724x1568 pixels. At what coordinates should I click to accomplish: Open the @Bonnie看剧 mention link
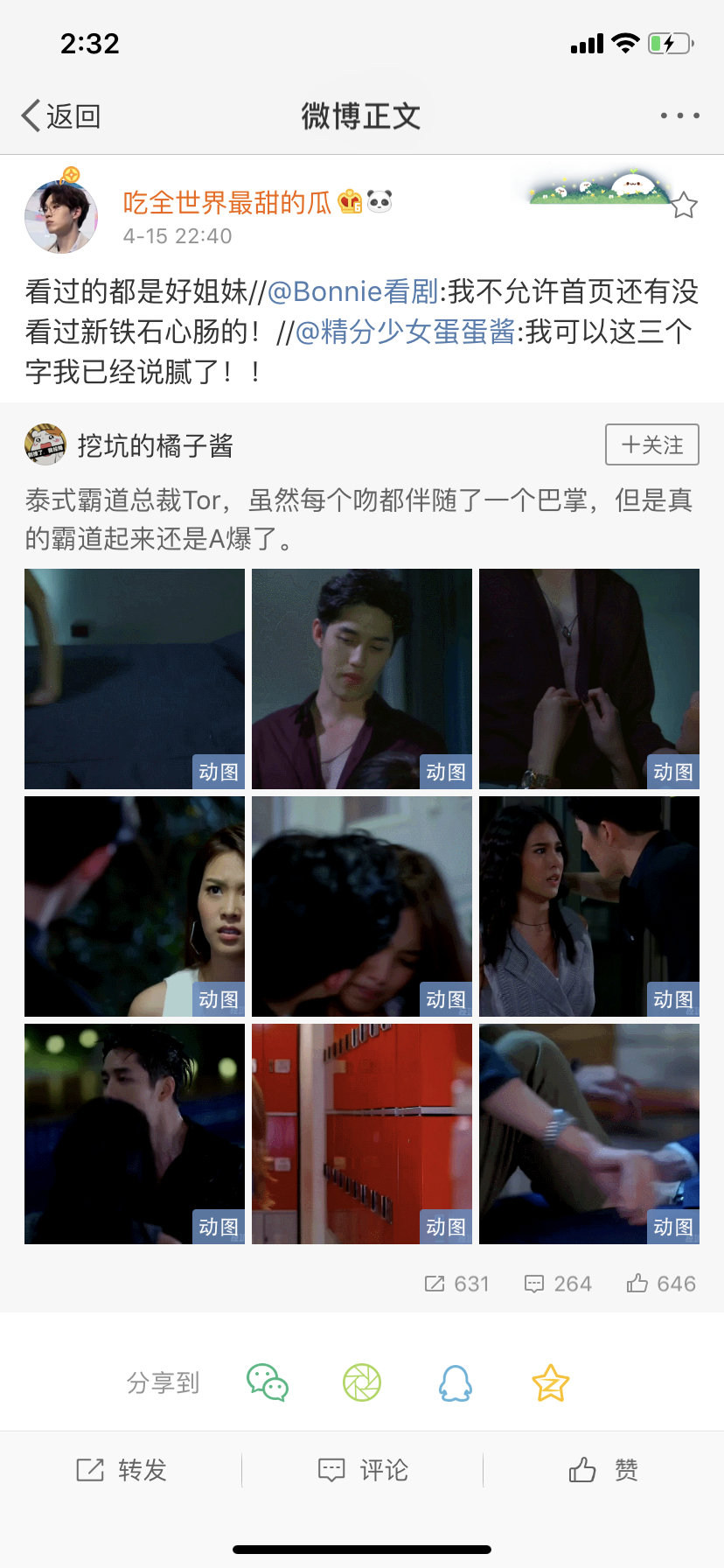click(x=352, y=291)
